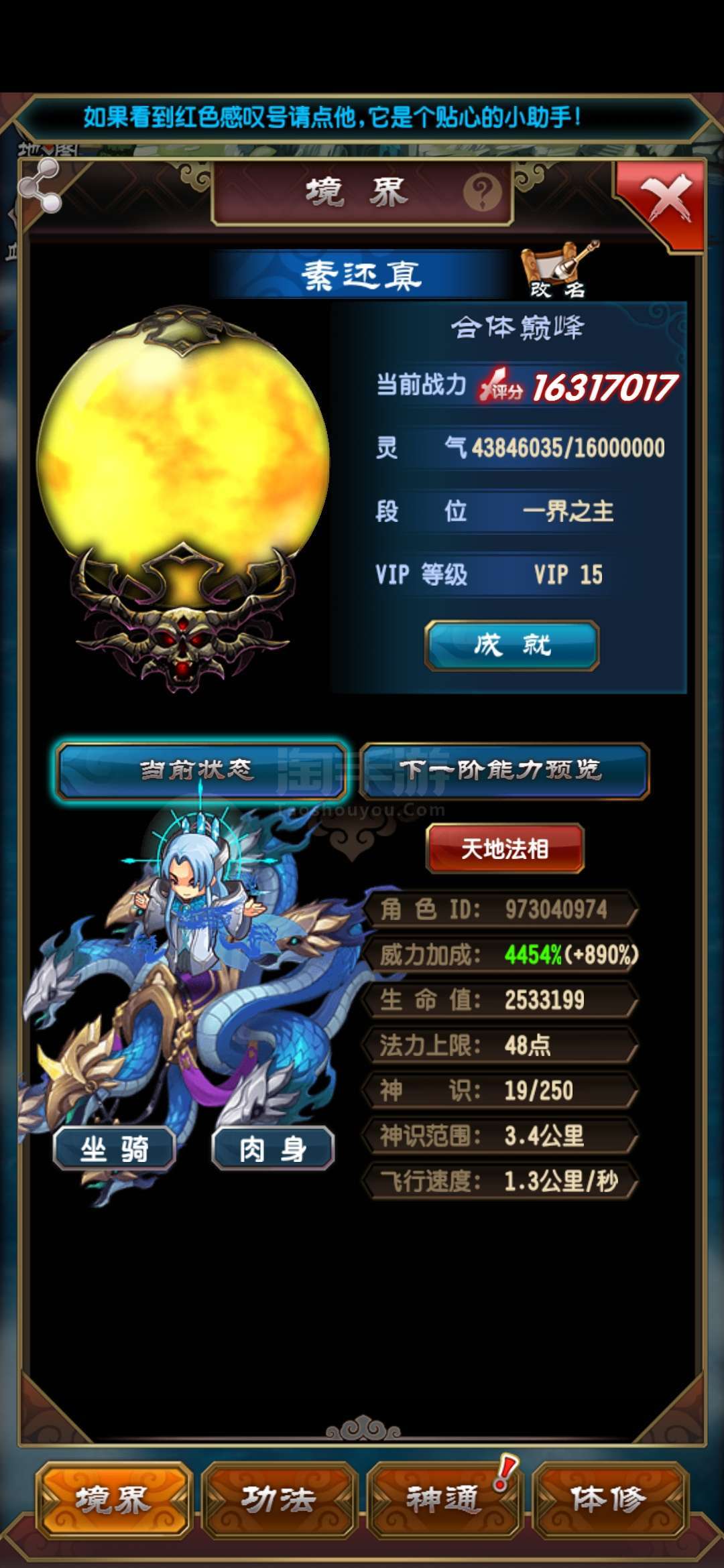Switch to the 境界 bottom tab
724x1568 pixels.
[113, 1499]
